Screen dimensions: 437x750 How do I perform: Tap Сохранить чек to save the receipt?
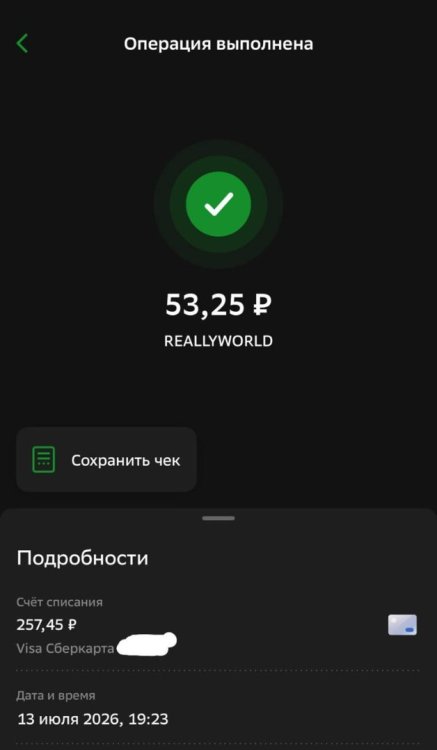tap(106, 460)
